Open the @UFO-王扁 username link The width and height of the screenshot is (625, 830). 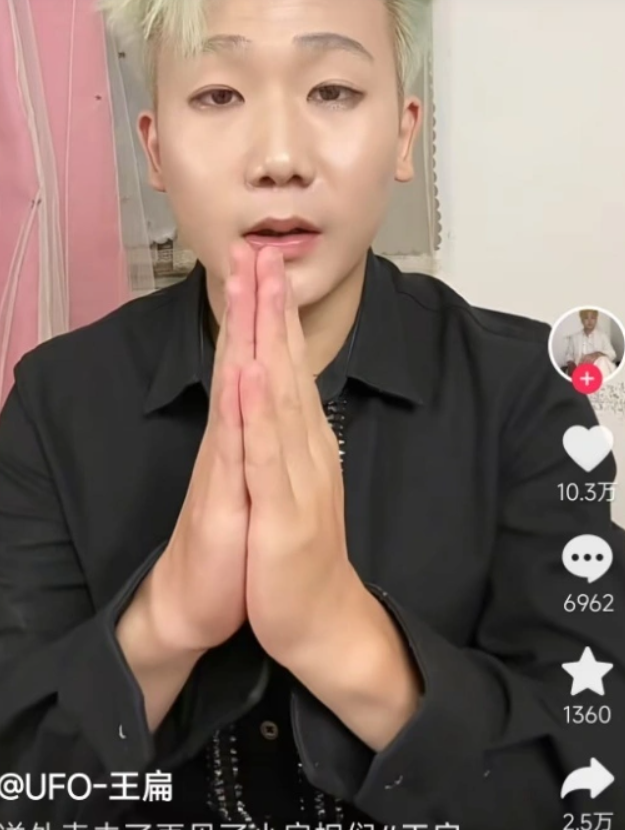pos(87,787)
